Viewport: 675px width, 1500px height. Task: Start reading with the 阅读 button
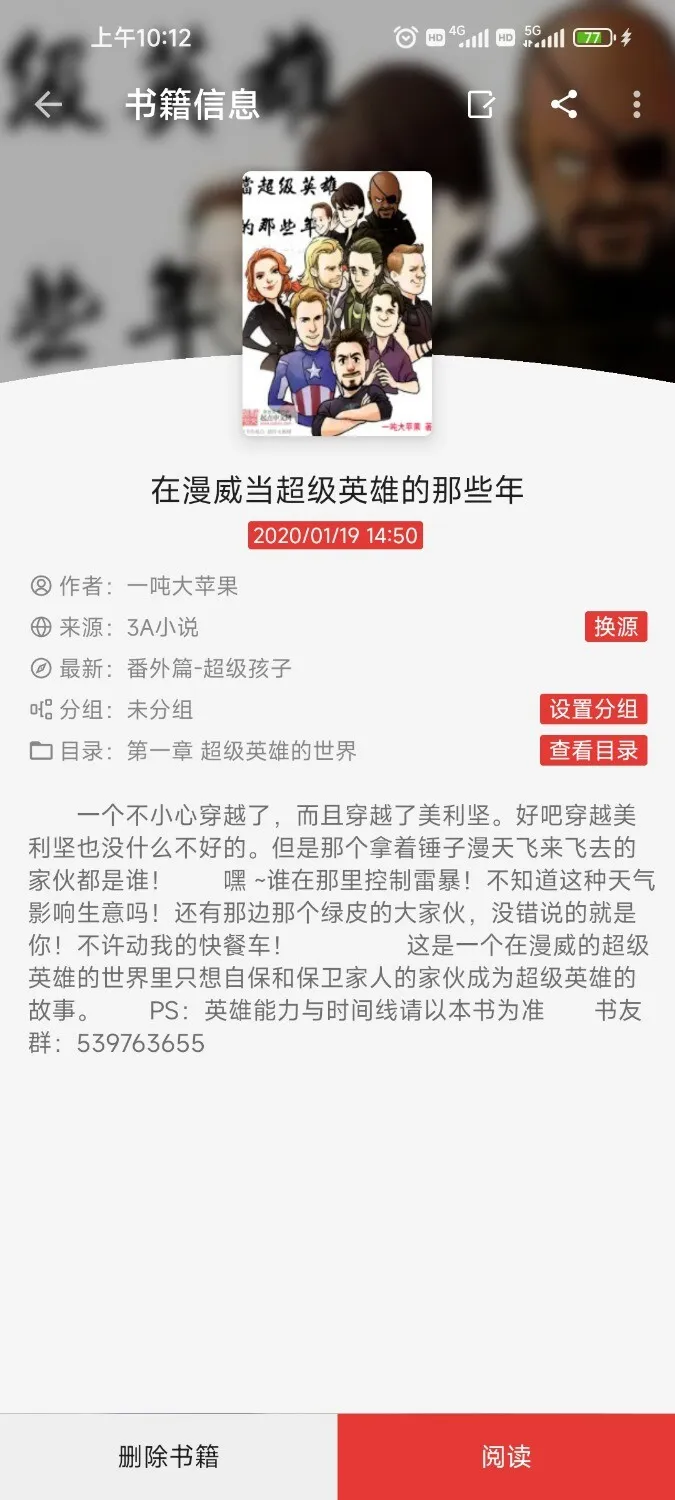coord(506,1456)
